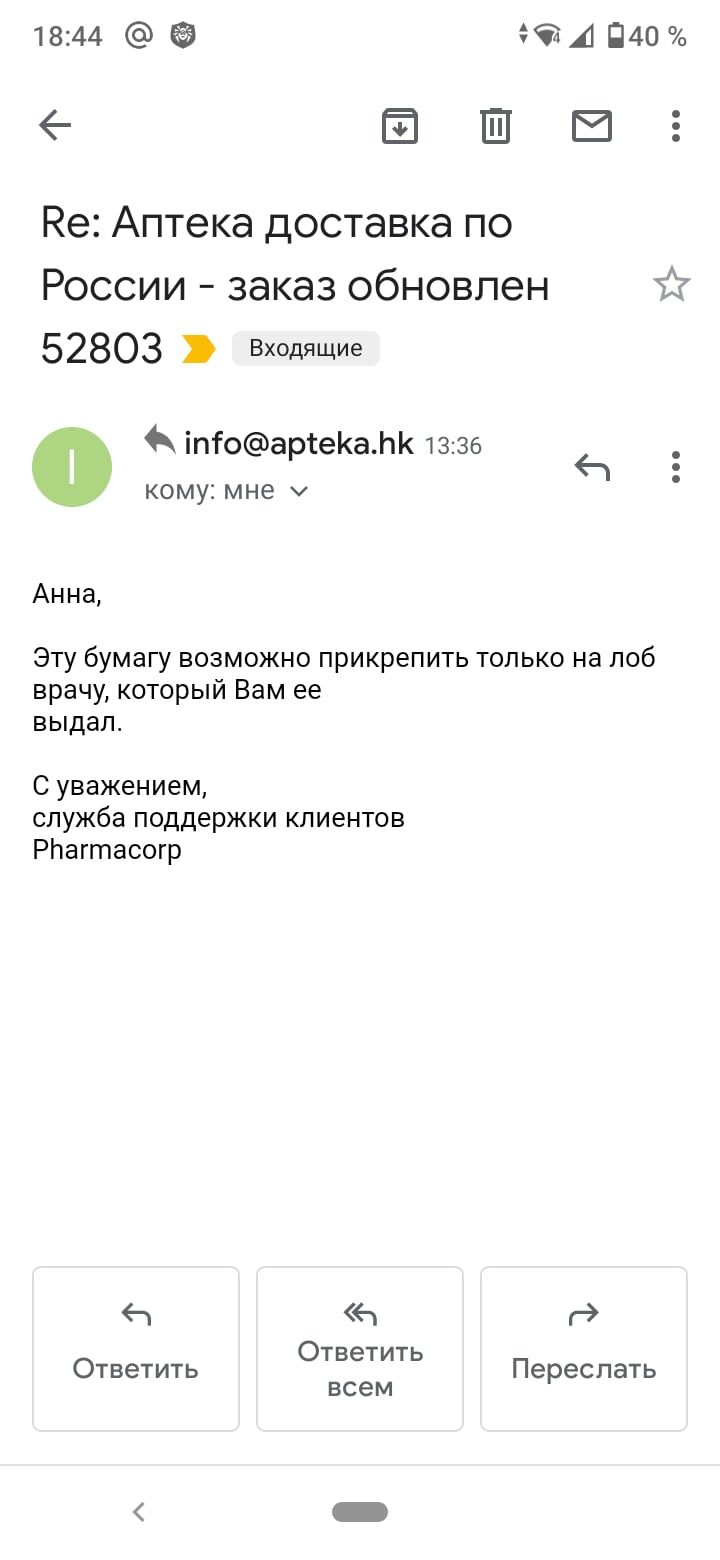Reply using the arrow beside the sender
Screen dimensions: 720x1560
coord(592,467)
